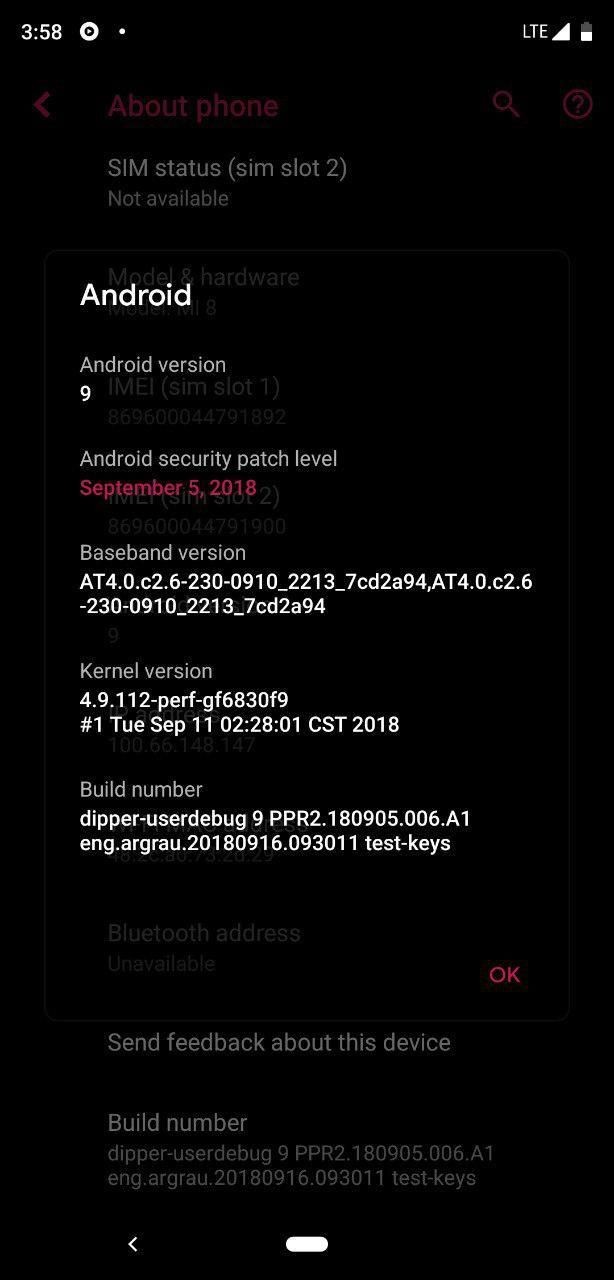Tap OK to dismiss the Android dialog
The image size is (614, 1280).
tap(504, 974)
